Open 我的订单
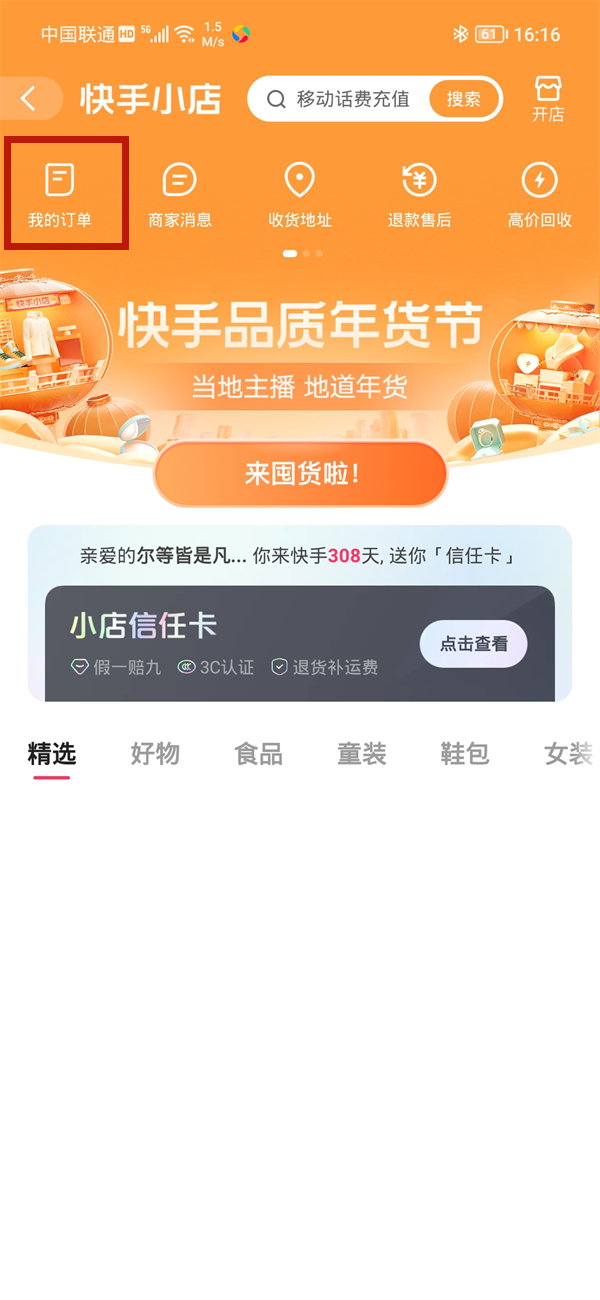600x1300 pixels. click(x=60, y=195)
